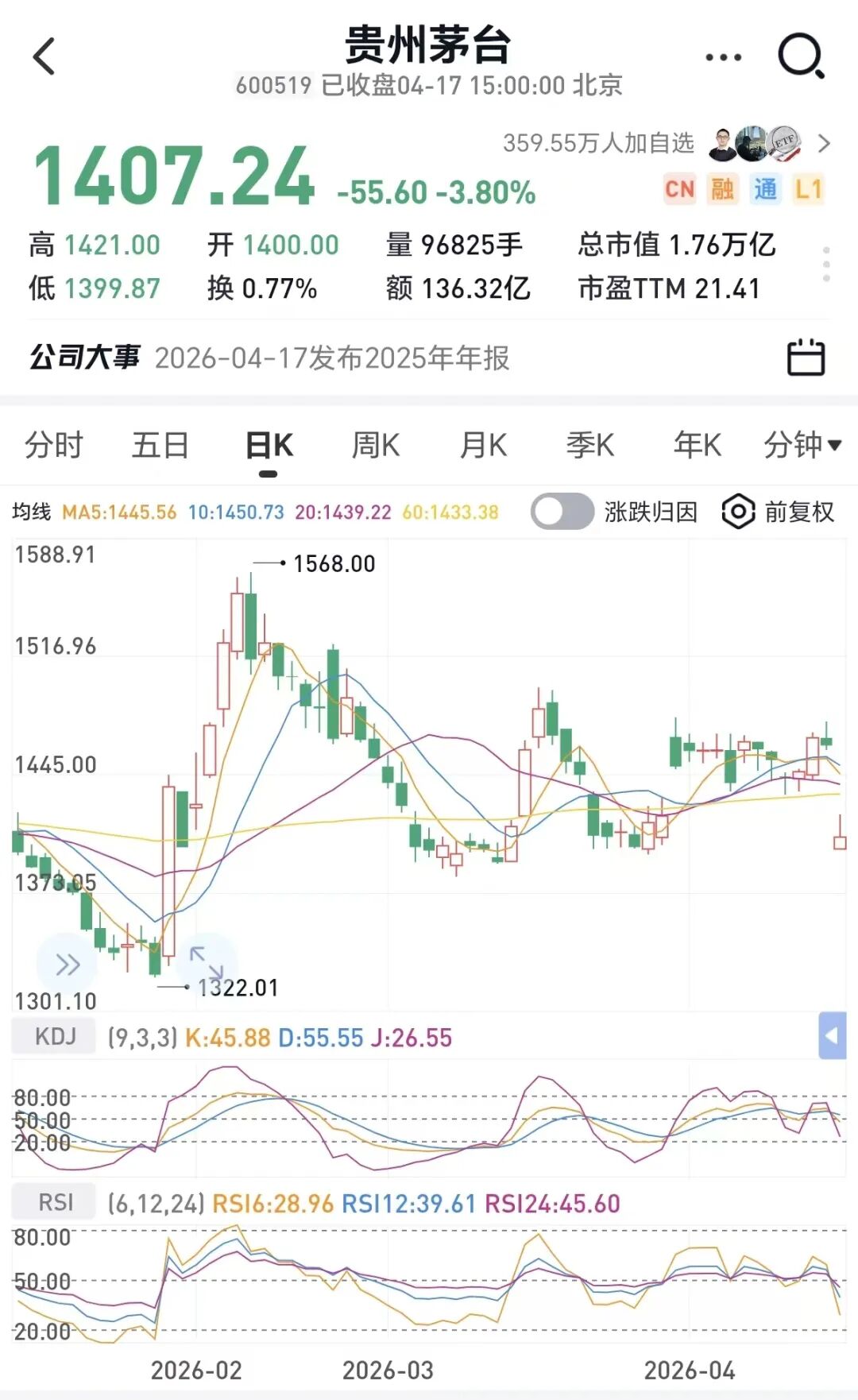The image size is (858, 1400).
Task: Collapse the blue arrow panel beside KDJ
Action: pyautogui.click(x=832, y=1036)
